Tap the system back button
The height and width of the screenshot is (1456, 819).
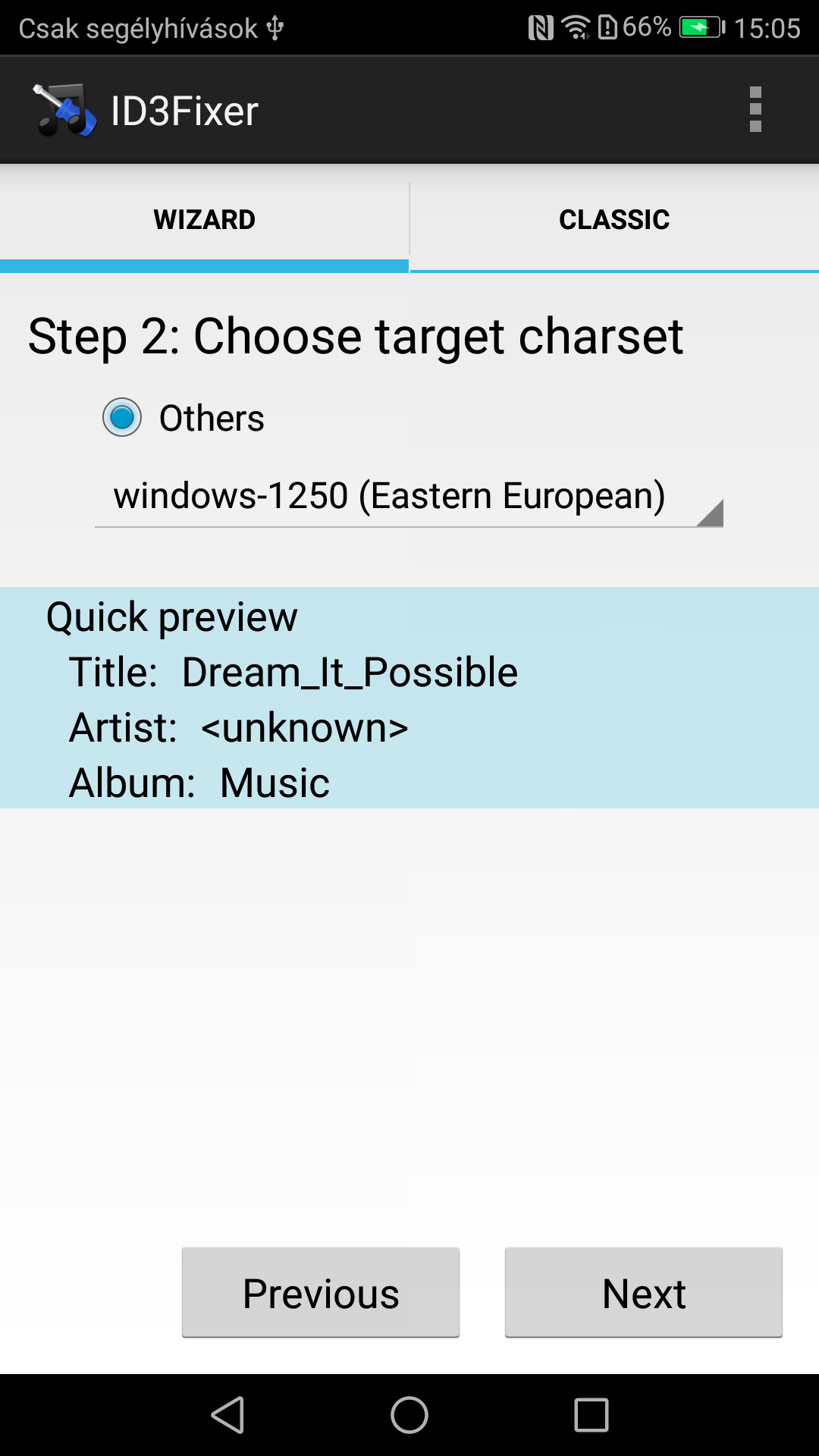(227, 1415)
